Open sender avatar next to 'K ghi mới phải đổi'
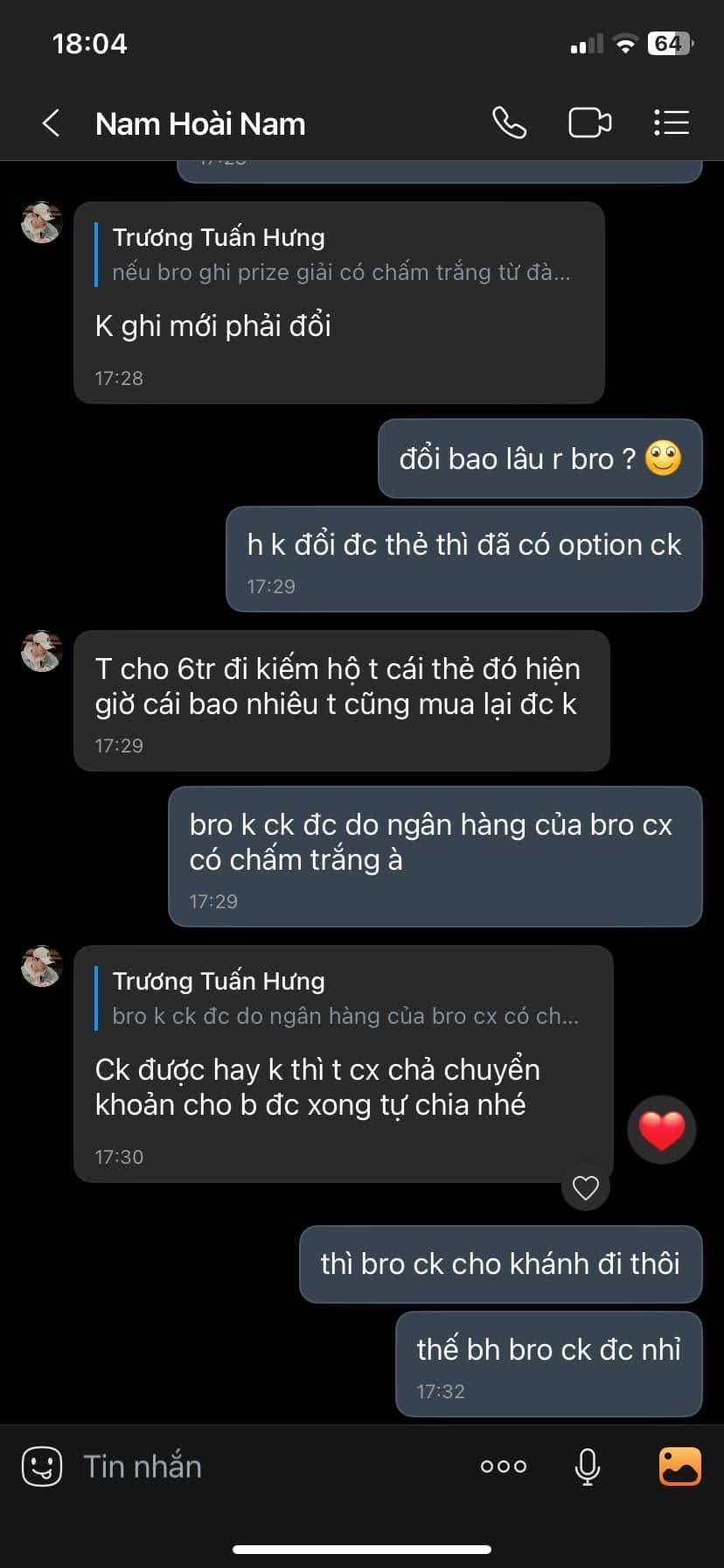724x1568 pixels. tap(41, 224)
